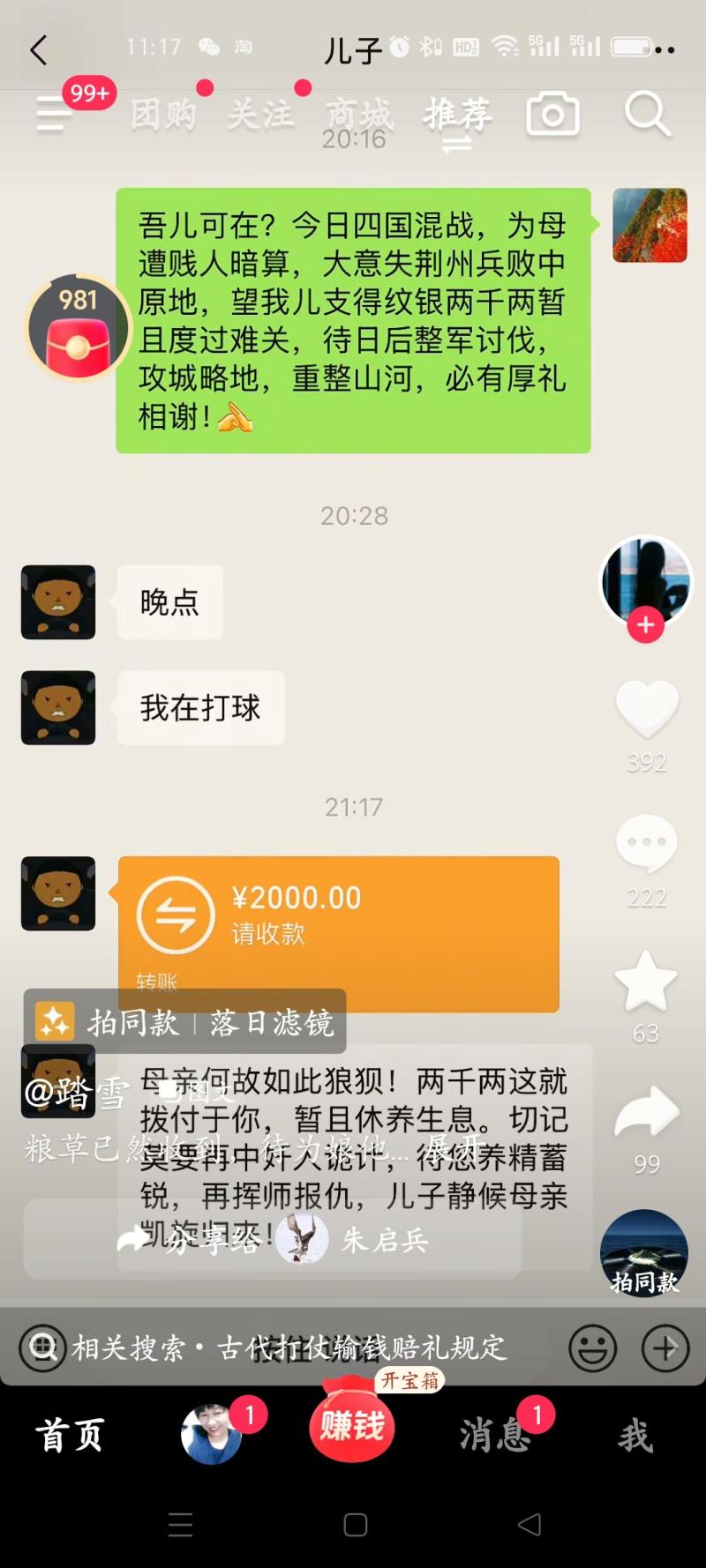Image resolution: width=706 pixels, height=1568 pixels.
Task: Switch to the 团购 tab
Action: pyautogui.click(x=163, y=115)
